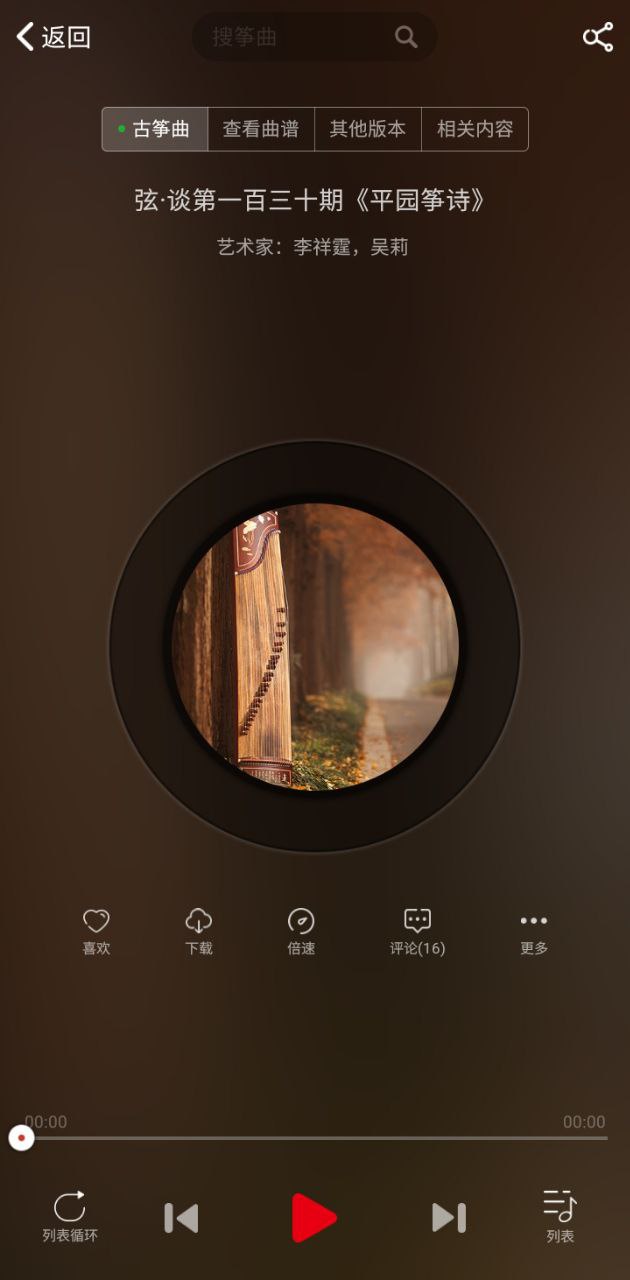Go back with the 返回 button
The height and width of the screenshot is (1280, 630).
pyautogui.click(x=53, y=38)
